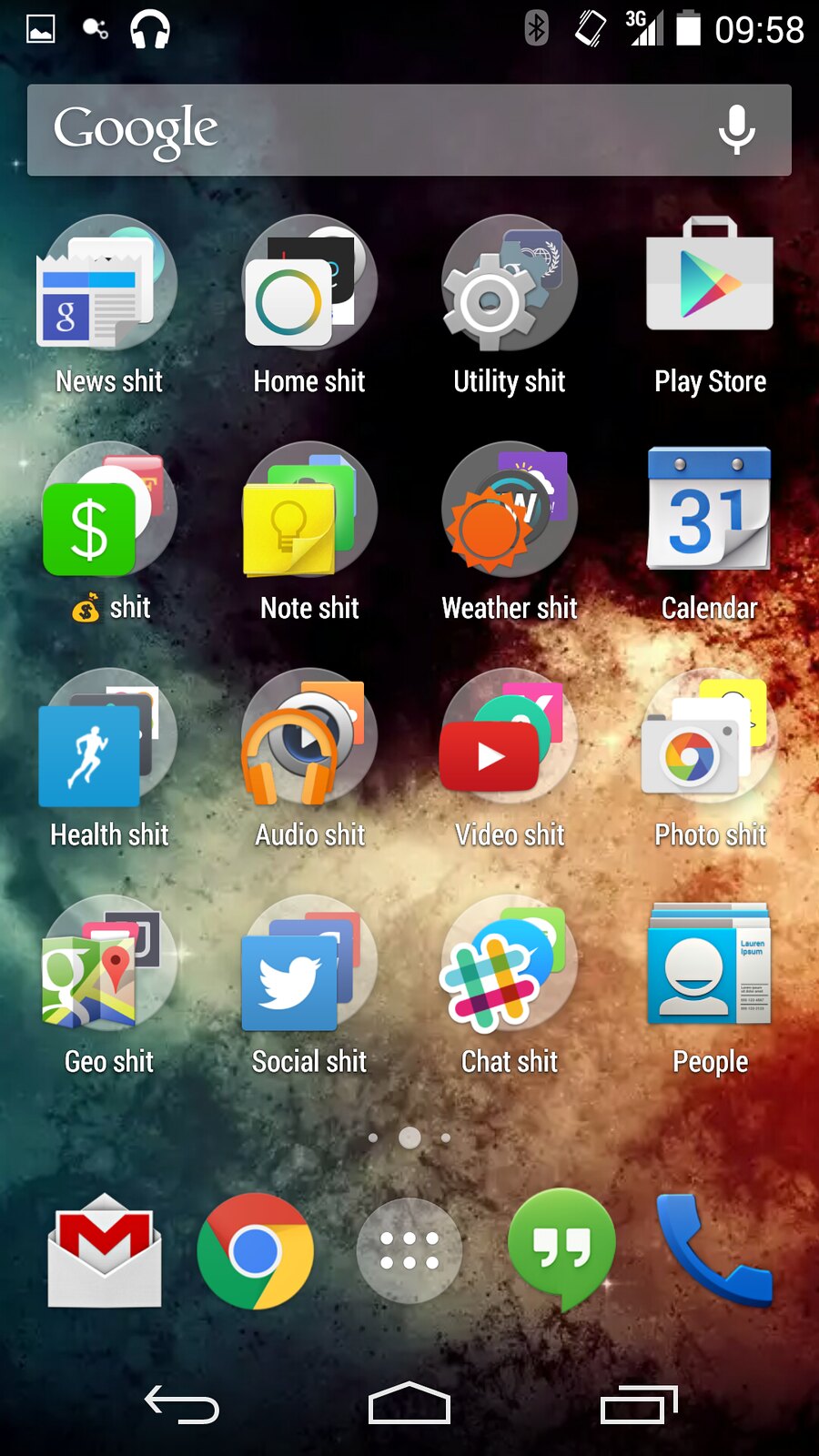Screen dimensions: 819x1456
Task: Open the News folder
Action: tap(109, 284)
